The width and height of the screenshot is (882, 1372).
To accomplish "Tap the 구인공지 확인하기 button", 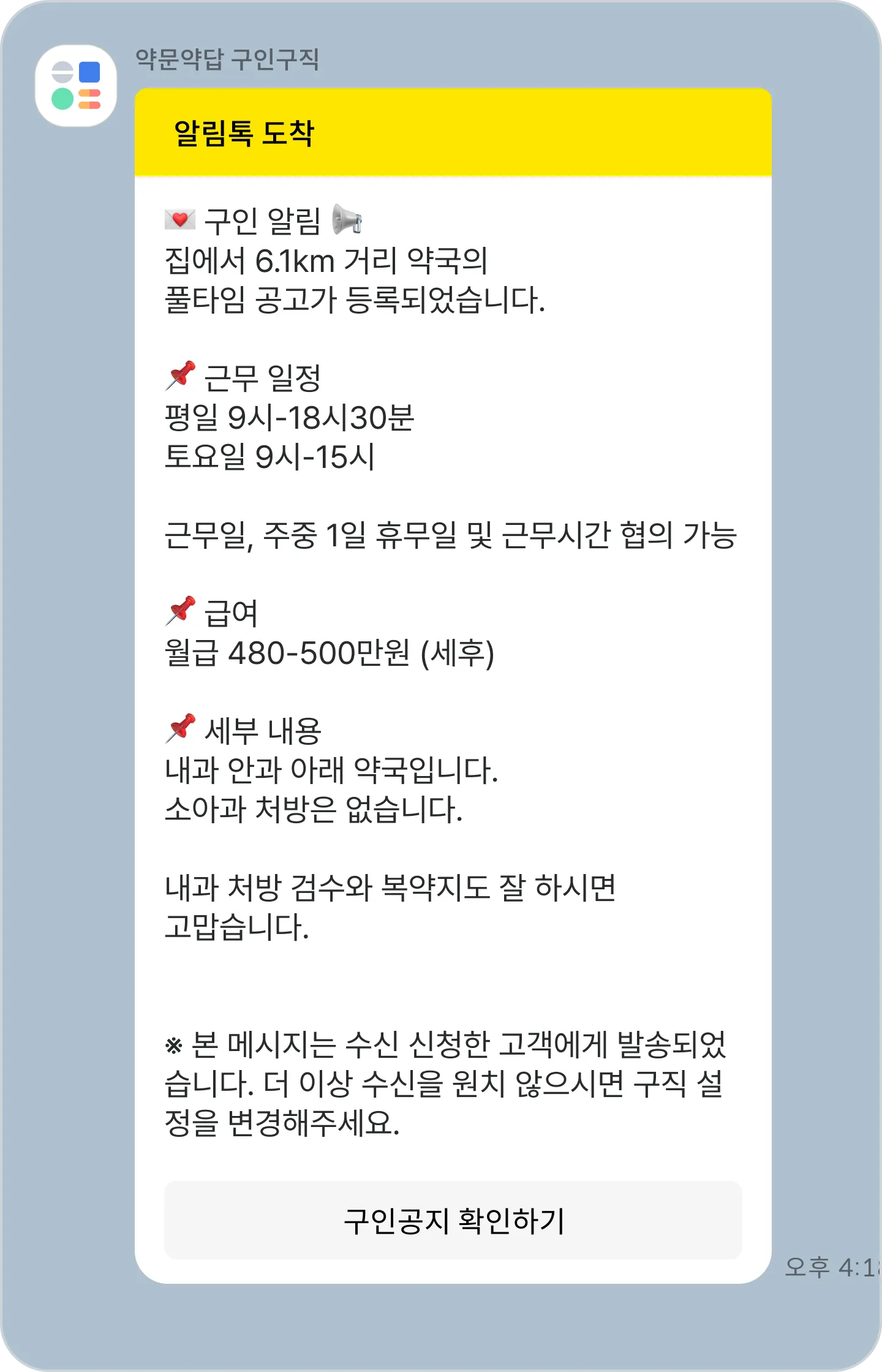I will 453,1220.
